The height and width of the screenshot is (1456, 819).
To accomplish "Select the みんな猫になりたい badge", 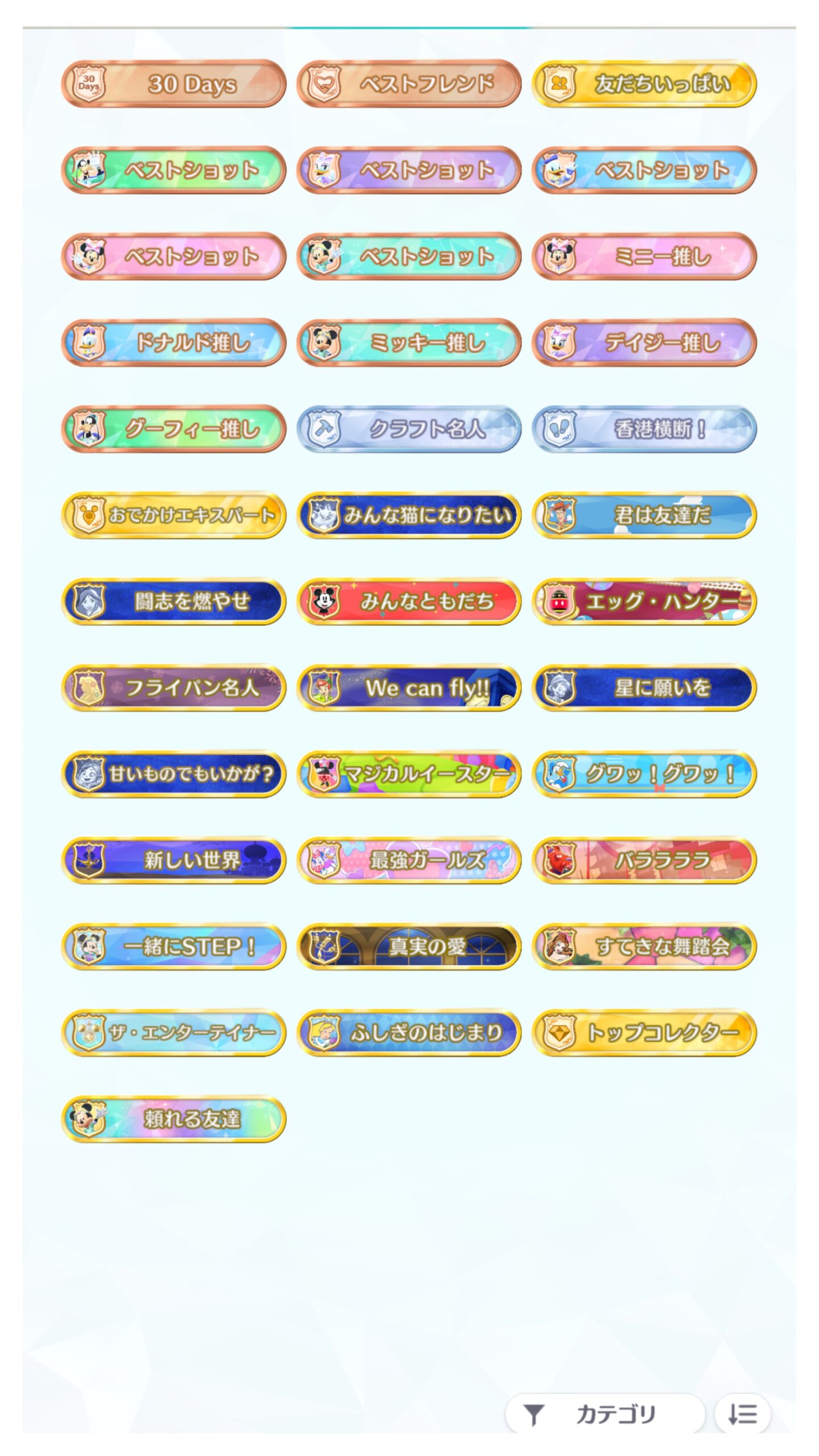I will 409,516.
